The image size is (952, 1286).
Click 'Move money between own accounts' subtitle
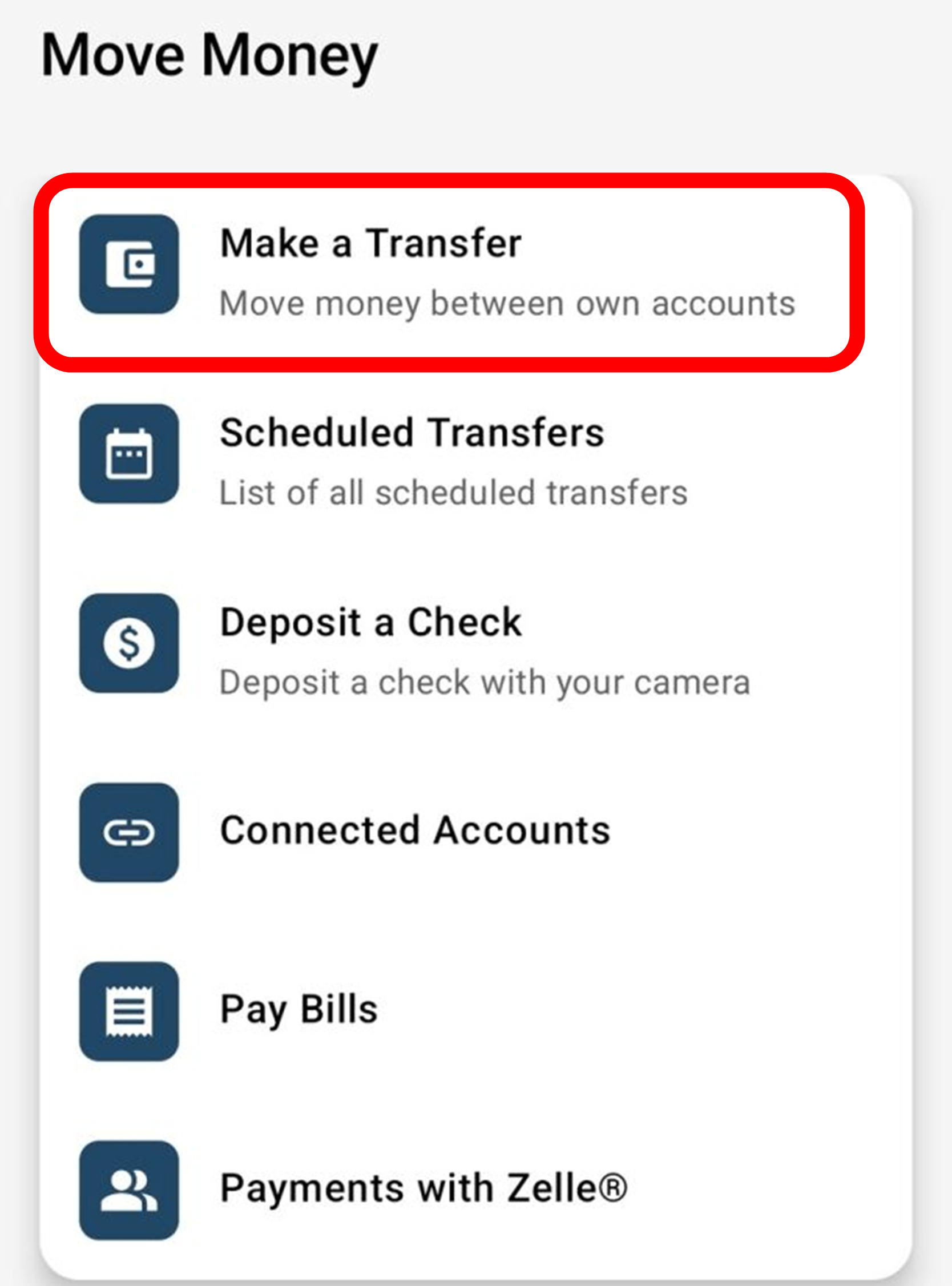(x=508, y=301)
